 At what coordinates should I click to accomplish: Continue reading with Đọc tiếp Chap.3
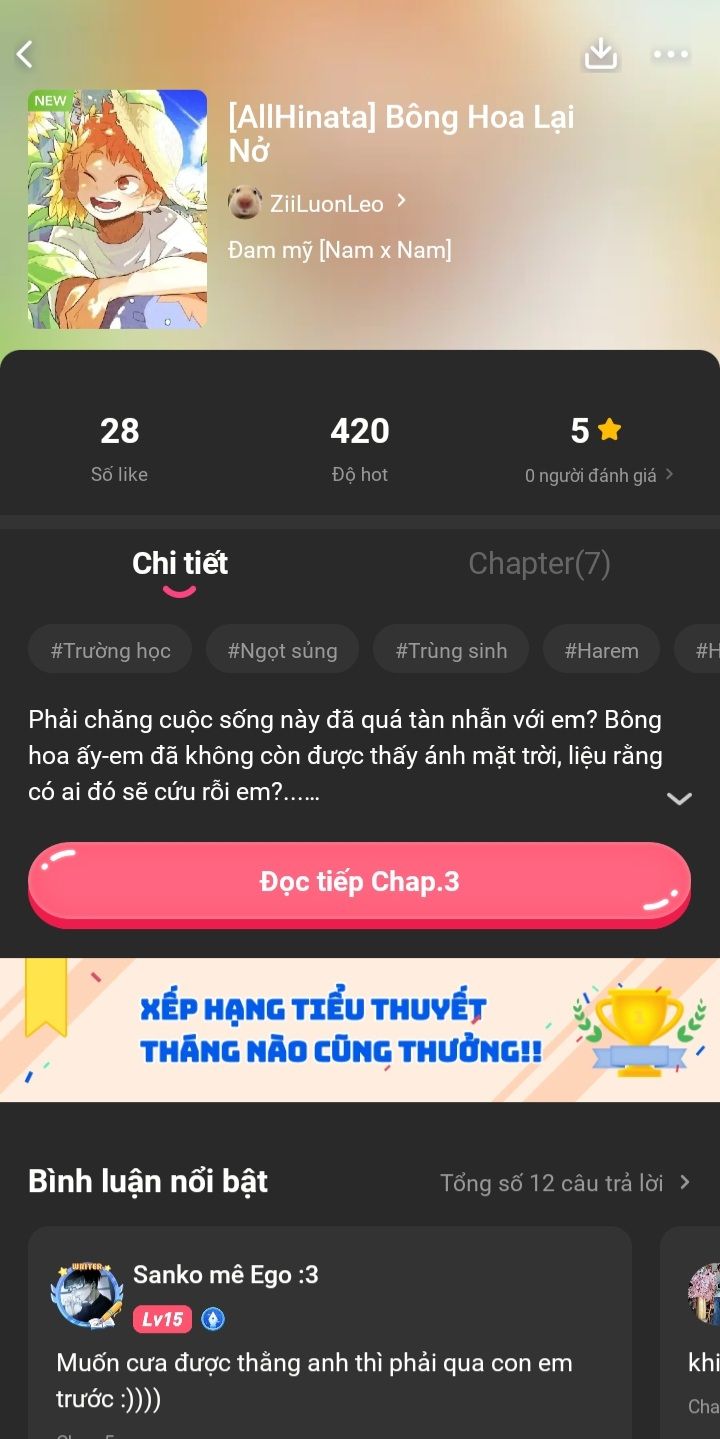[359, 882]
